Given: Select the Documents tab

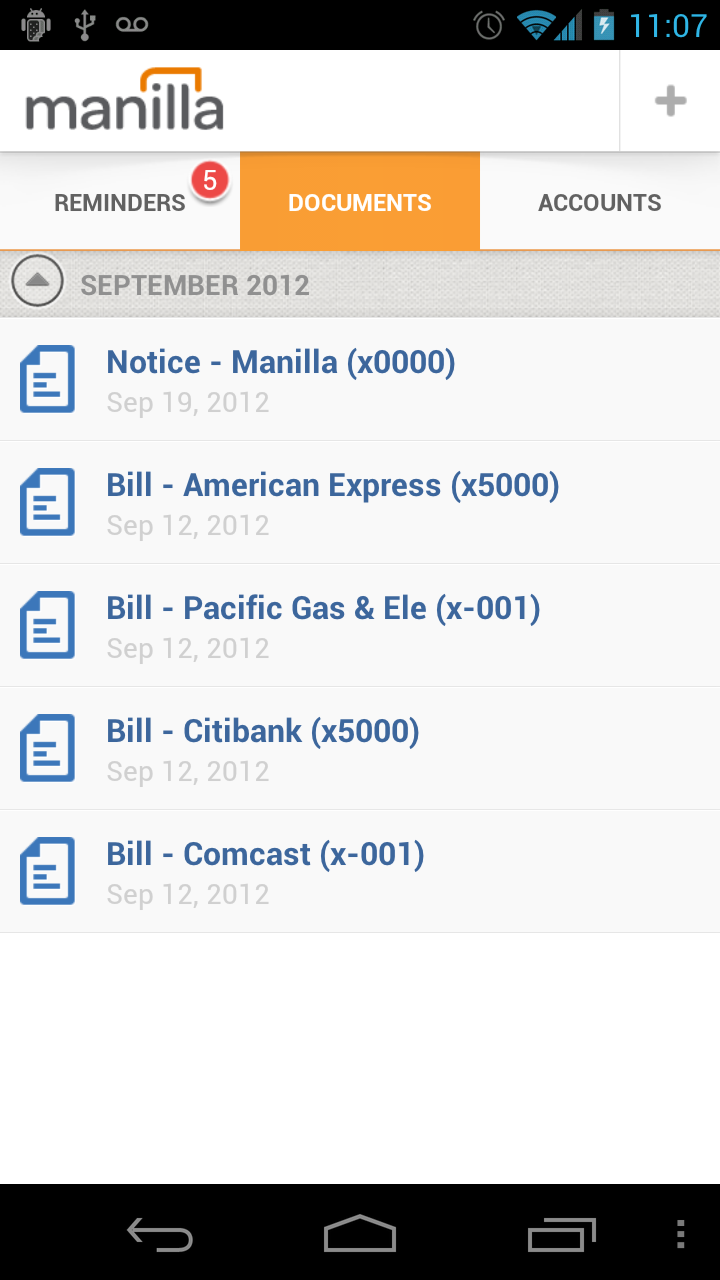Looking at the screenshot, I should click(360, 201).
